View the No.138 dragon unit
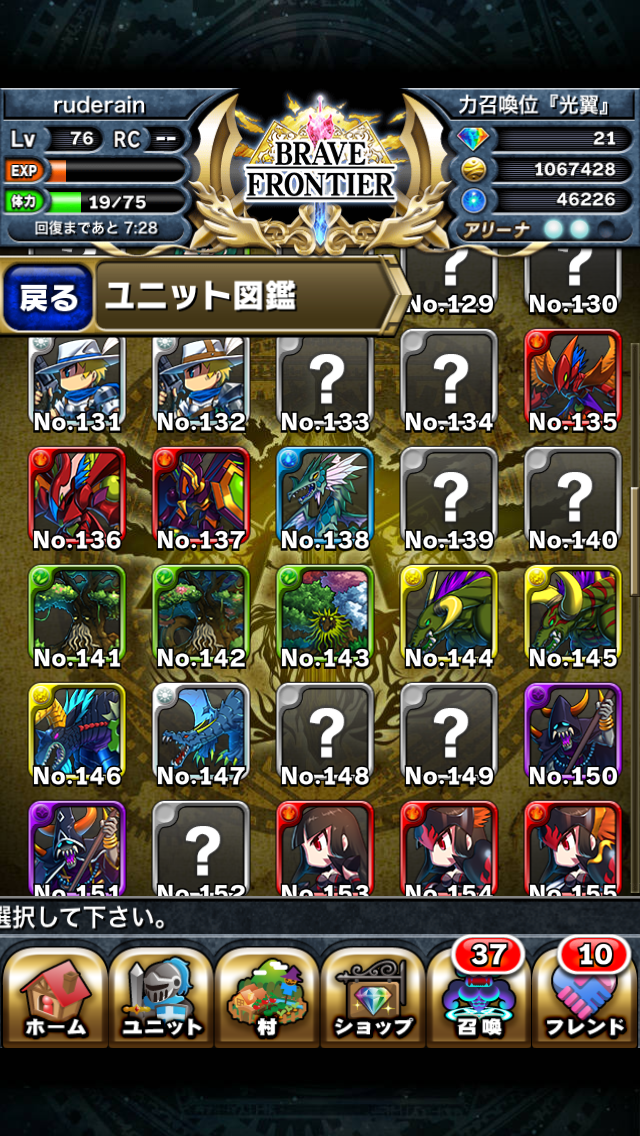 [x=325, y=498]
